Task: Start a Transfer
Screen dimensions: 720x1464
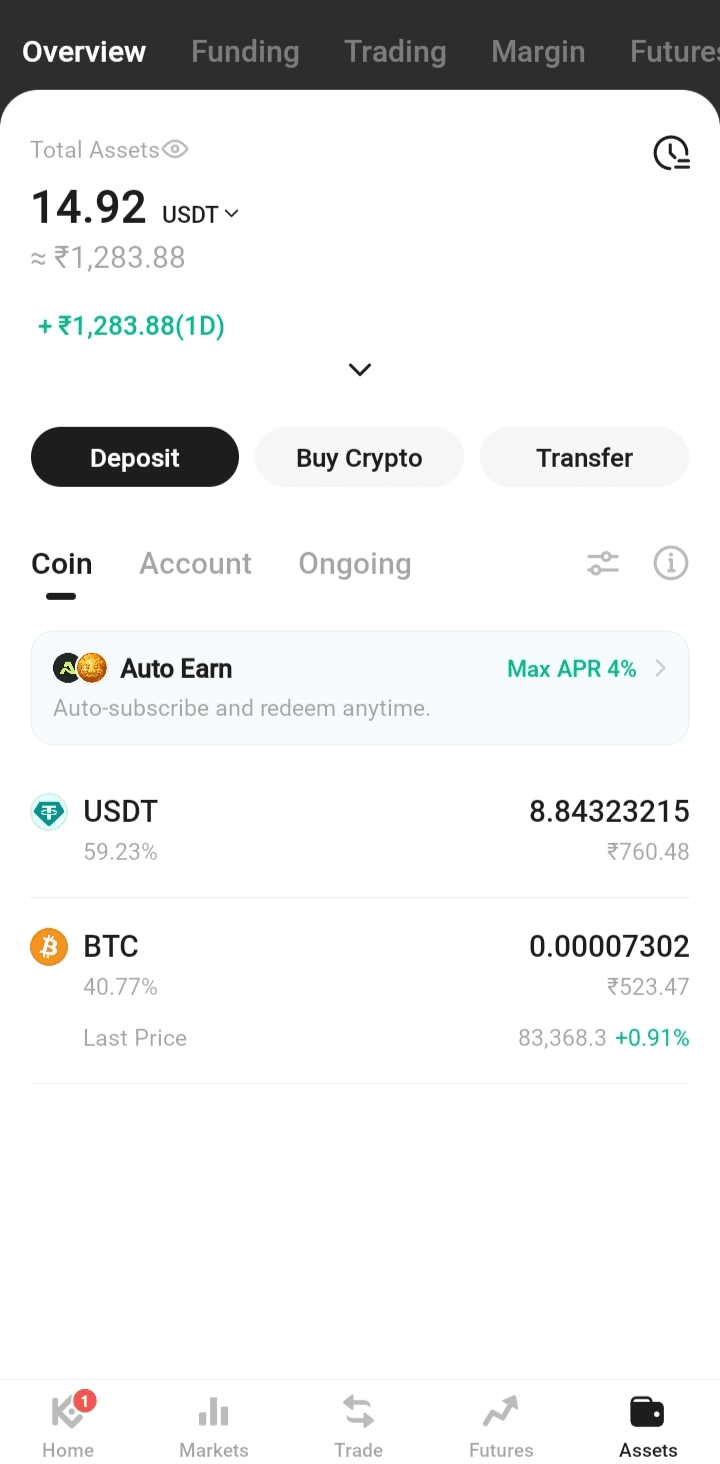Action: [x=584, y=458]
